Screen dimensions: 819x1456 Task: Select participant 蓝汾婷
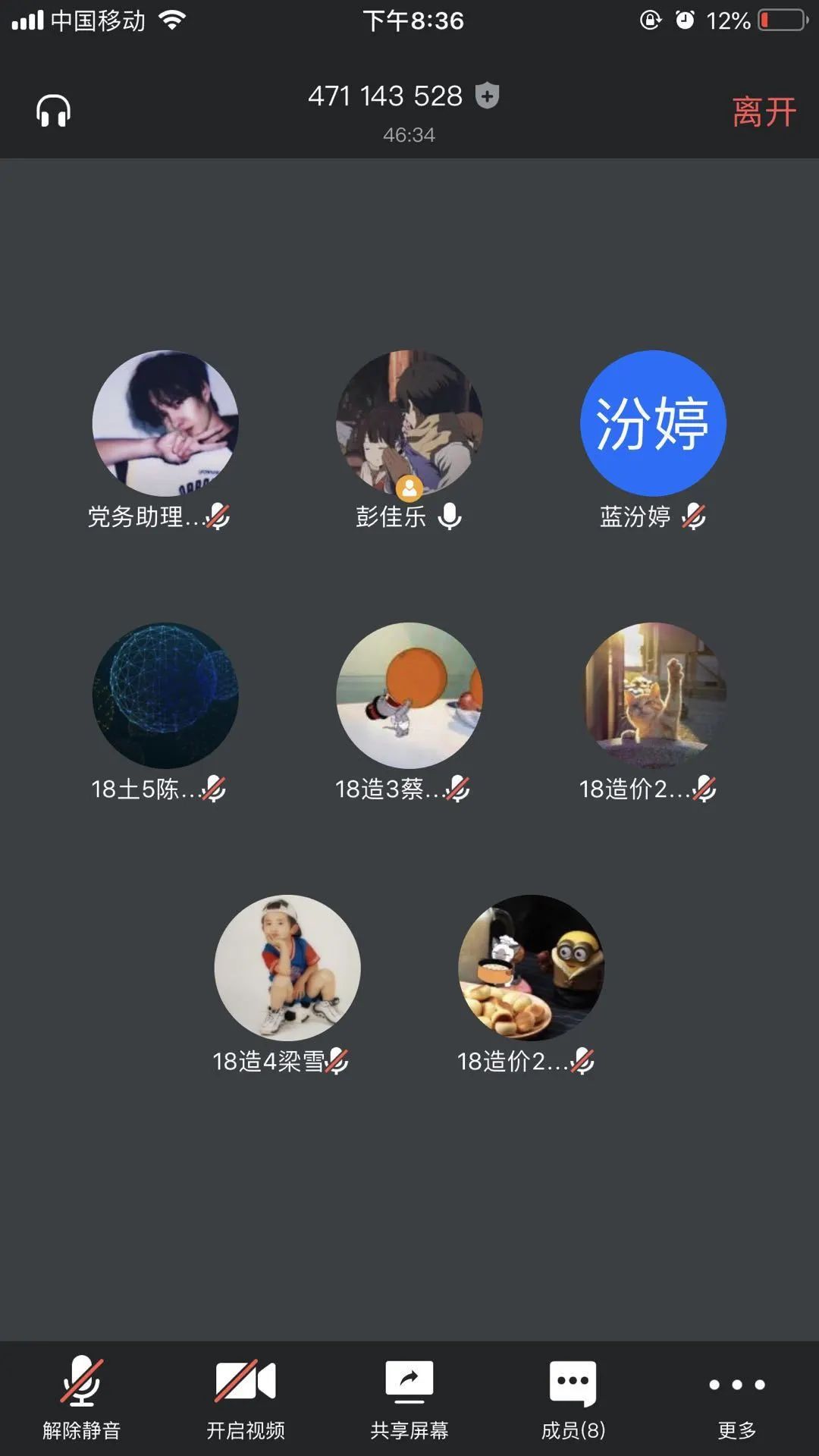653,423
